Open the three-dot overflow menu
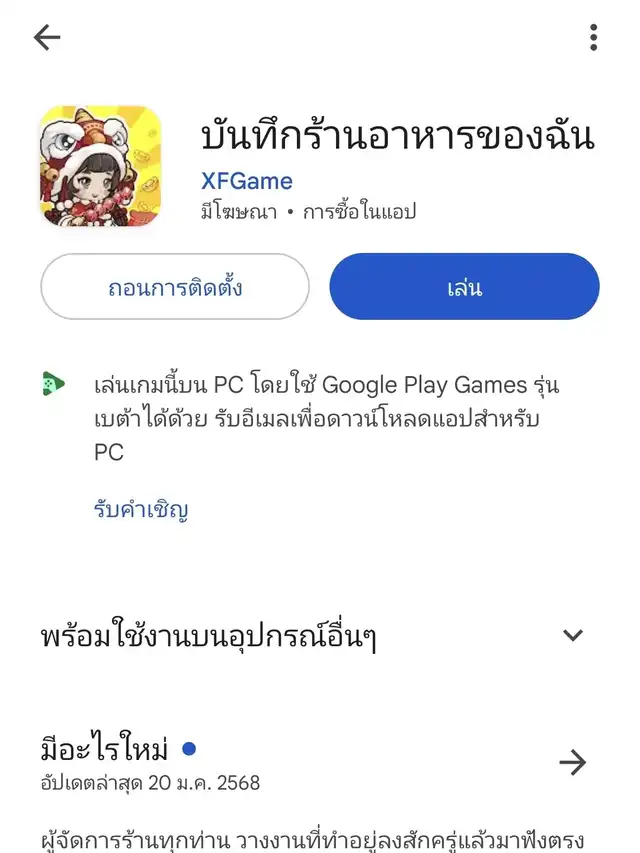640x853 pixels. [x=593, y=38]
